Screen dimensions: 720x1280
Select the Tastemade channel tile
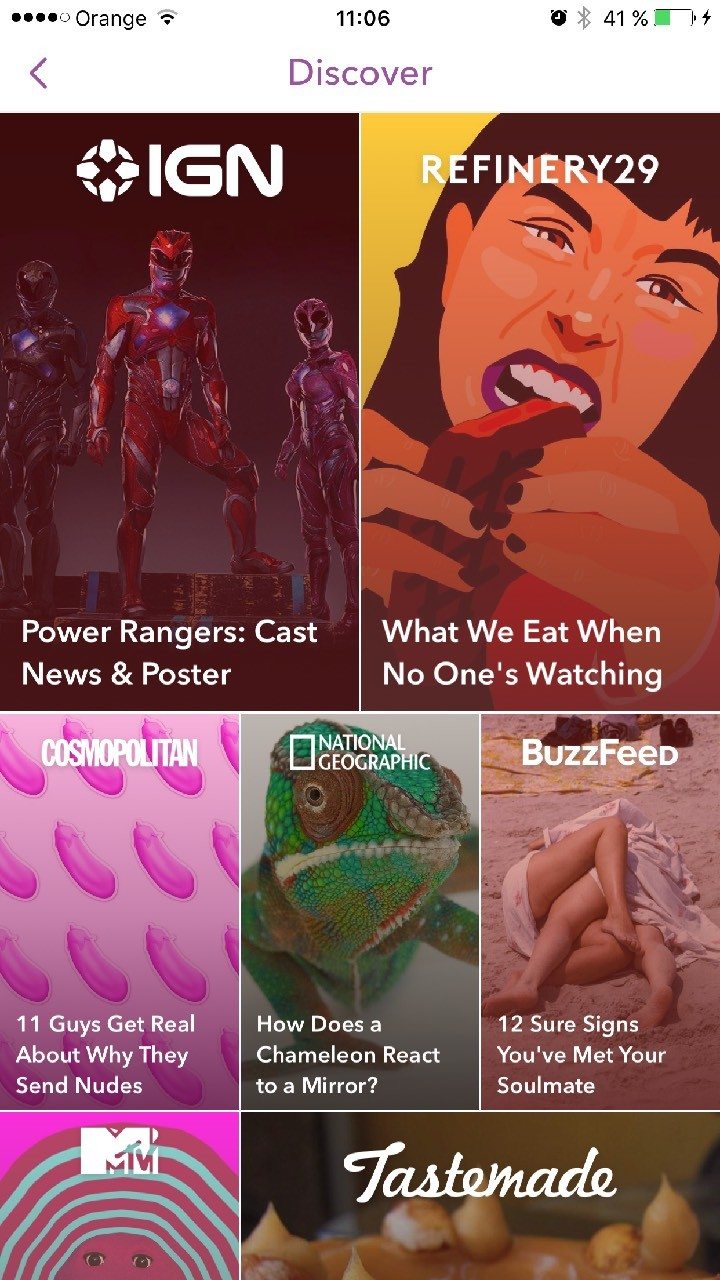480,1196
